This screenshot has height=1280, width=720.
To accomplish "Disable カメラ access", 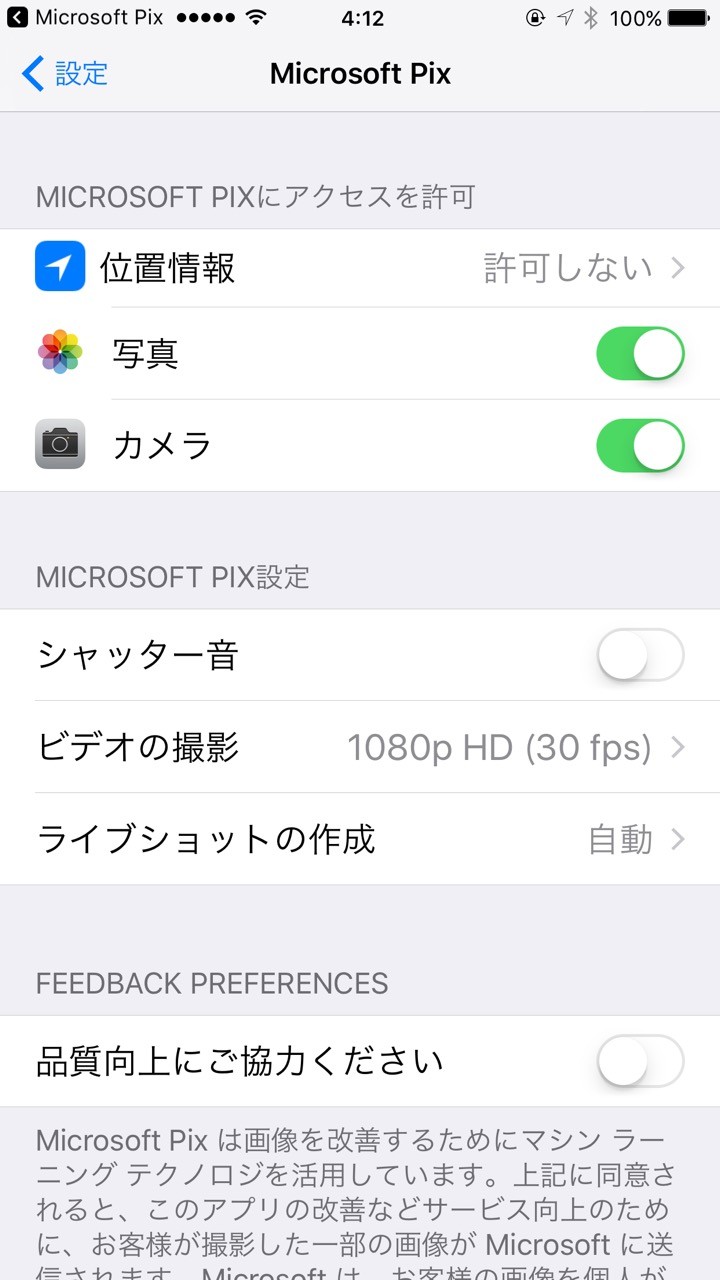I will pyautogui.click(x=640, y=446).
